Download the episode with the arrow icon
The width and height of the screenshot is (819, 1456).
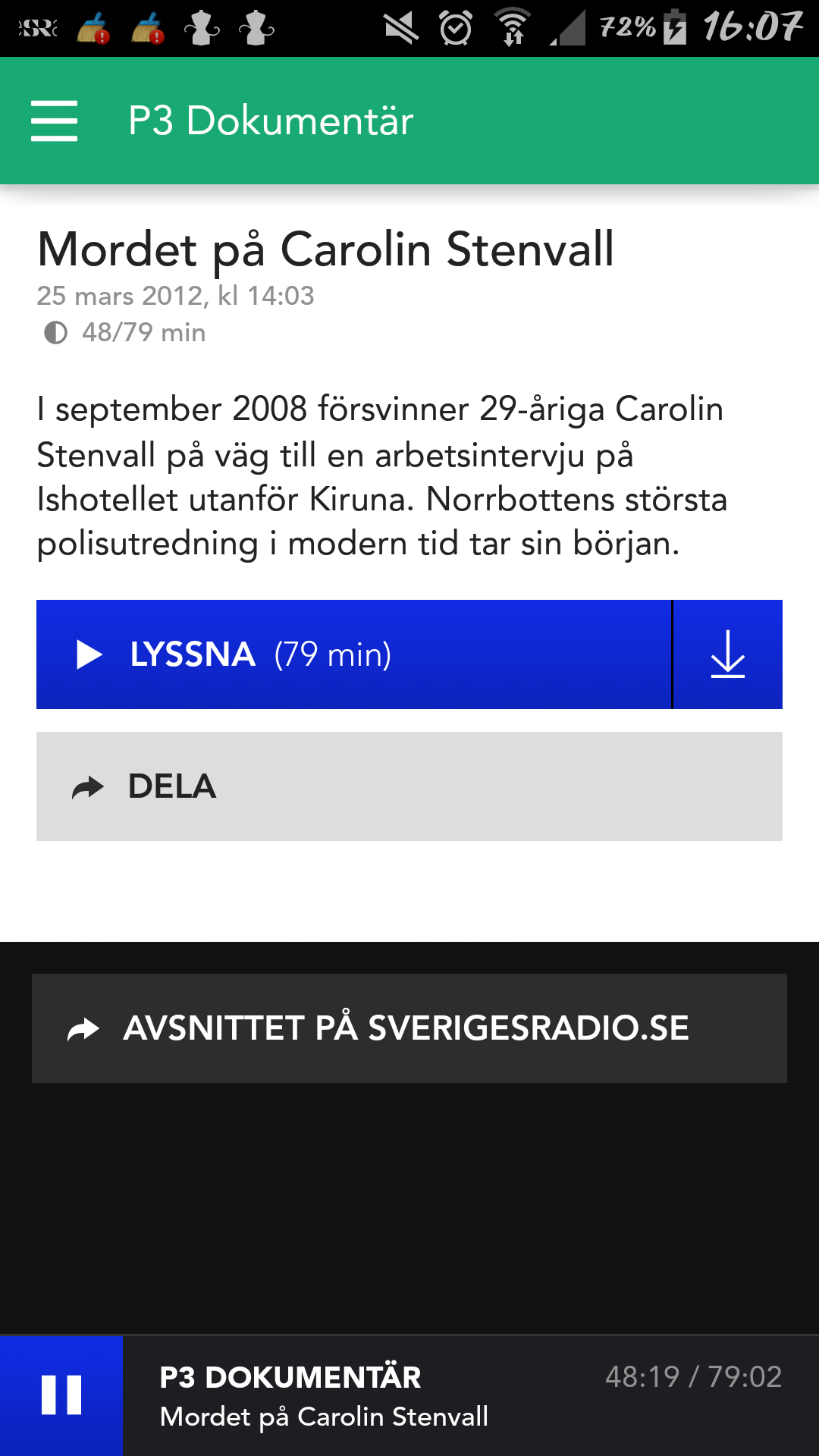click(728, 654)
